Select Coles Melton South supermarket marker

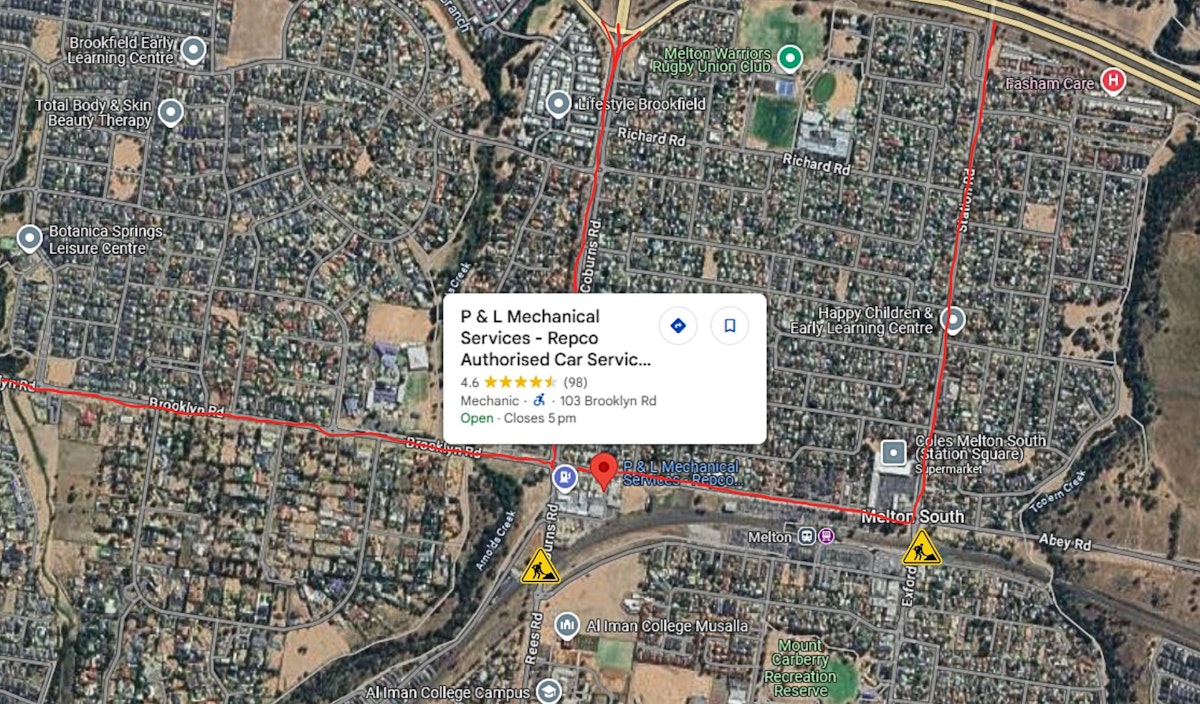pyautogui.click(x=893, y=452)
